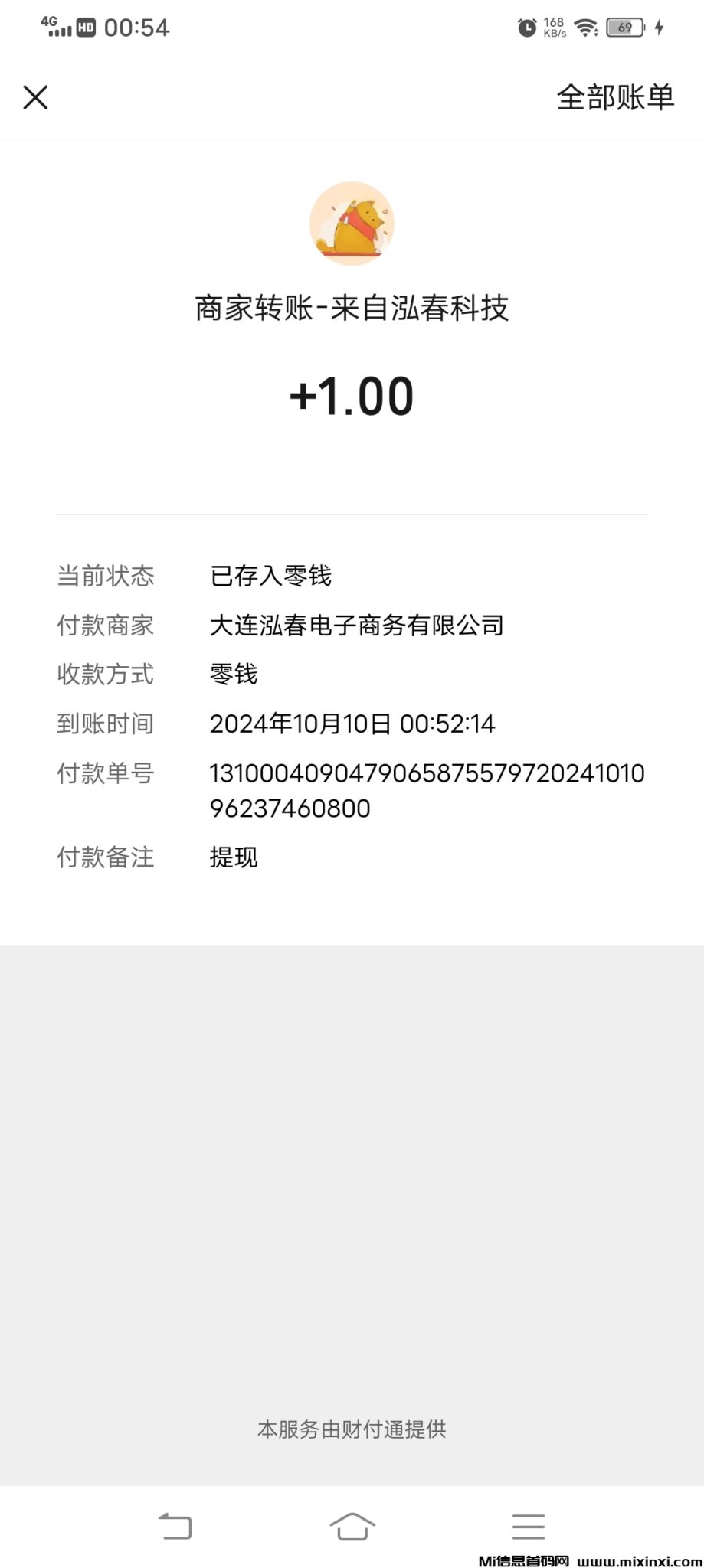This screenshot has width=704, height=1568.
Task: Tap the charging lightning icon
Action: pyautogui.click(x=660, y=27)
